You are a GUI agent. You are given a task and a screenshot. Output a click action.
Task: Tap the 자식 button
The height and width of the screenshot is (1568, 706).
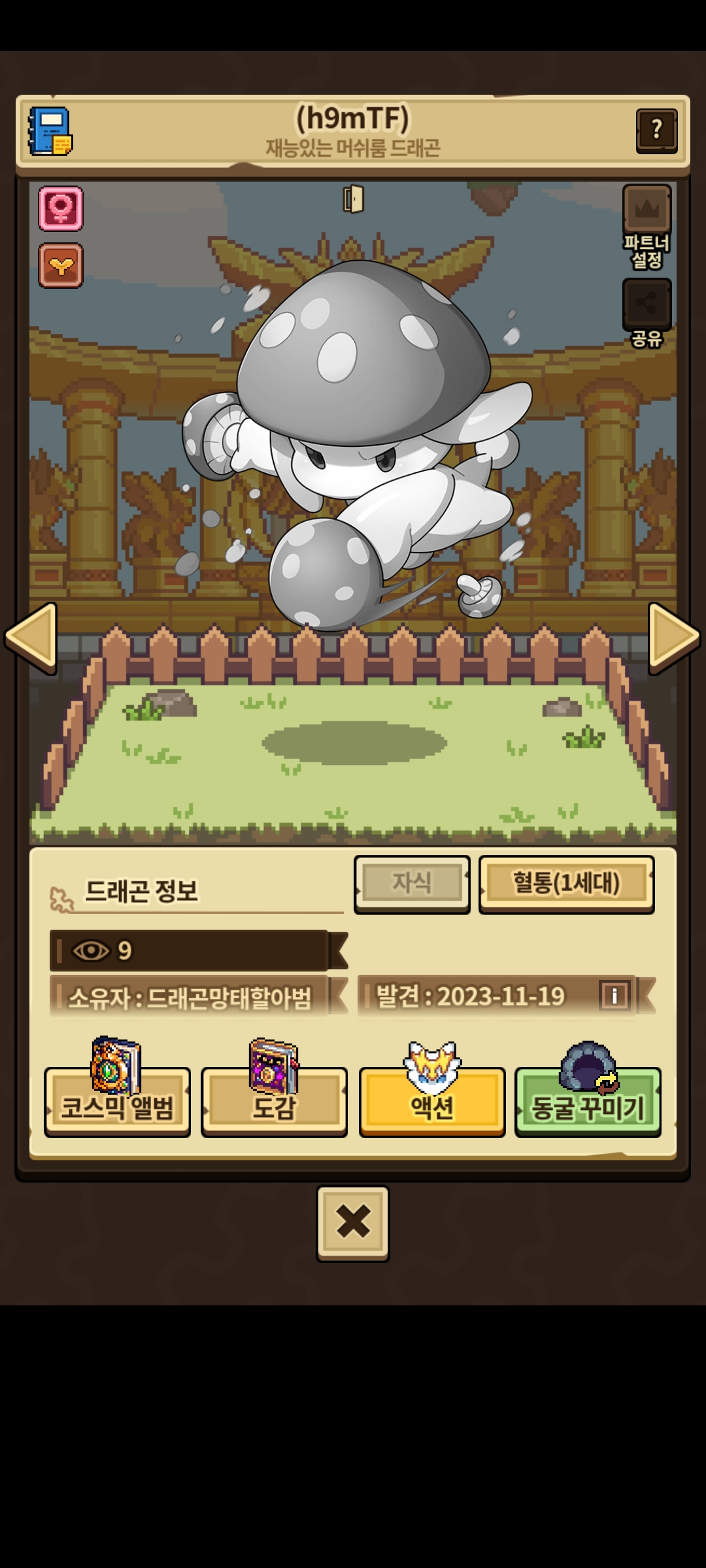412,883
